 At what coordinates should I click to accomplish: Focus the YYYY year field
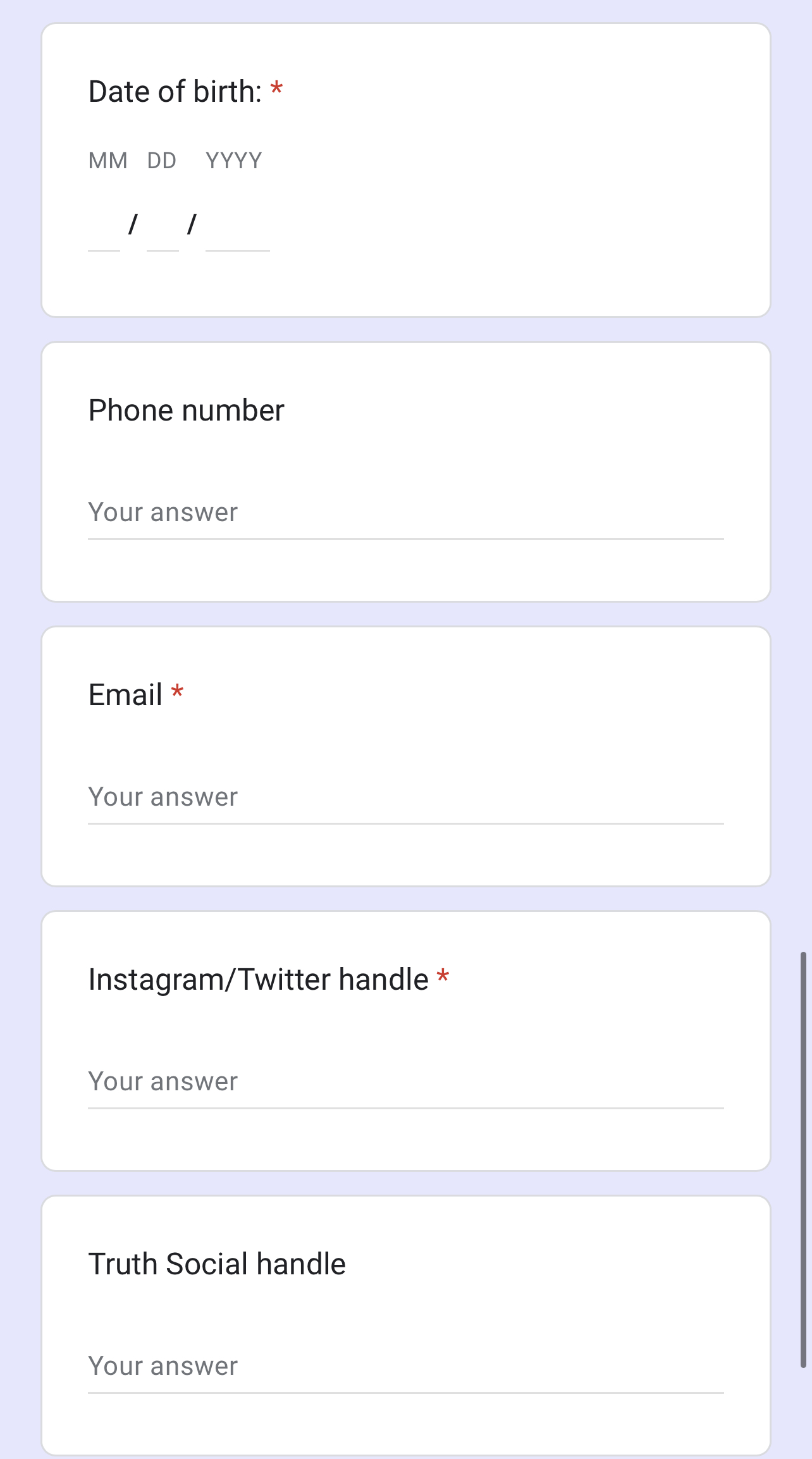[237, 226]
